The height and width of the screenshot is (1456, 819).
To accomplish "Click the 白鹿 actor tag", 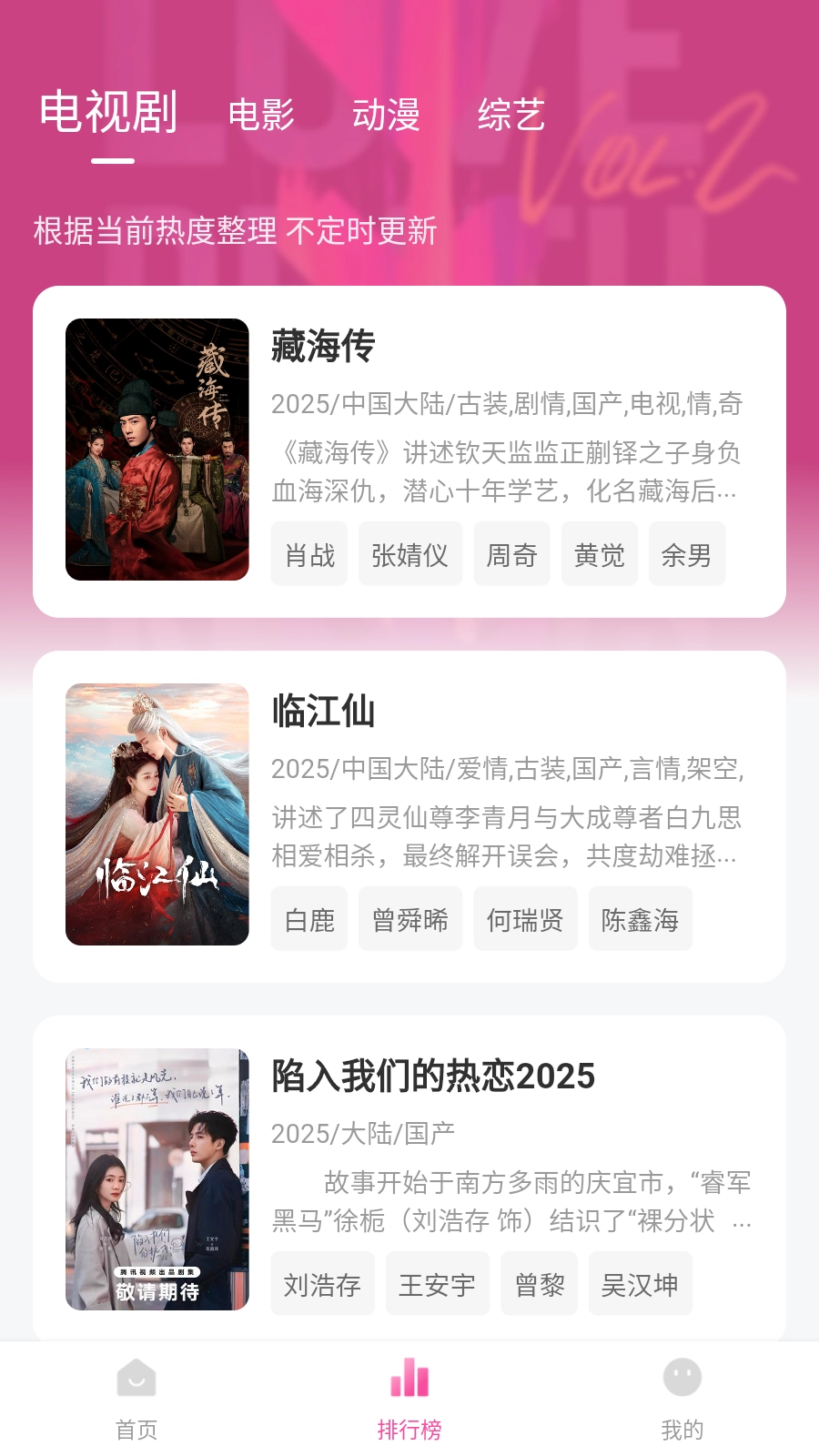I will point(309,919).
